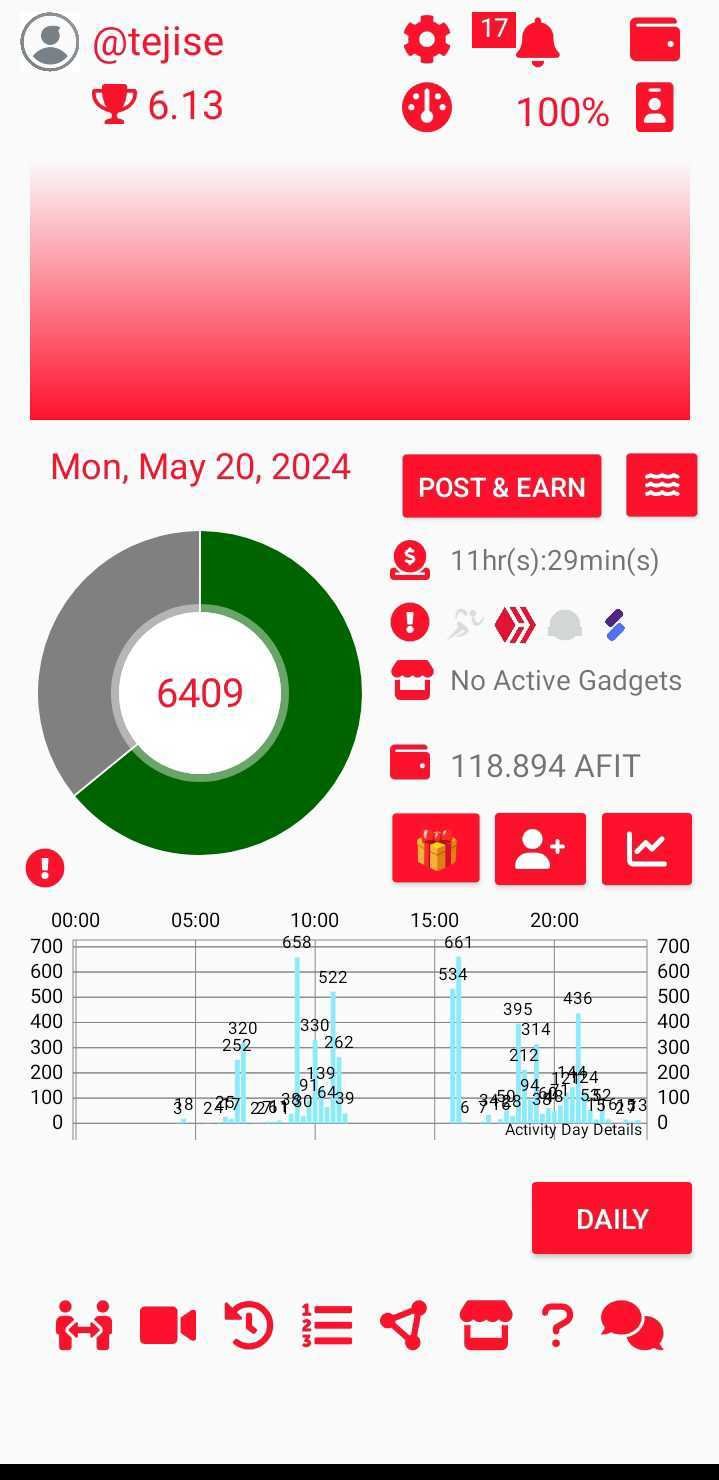Open the market shop icon in bottom row
Image resolution: width=719 pixels, height=1480 pixels.
tap(485, 1326)
